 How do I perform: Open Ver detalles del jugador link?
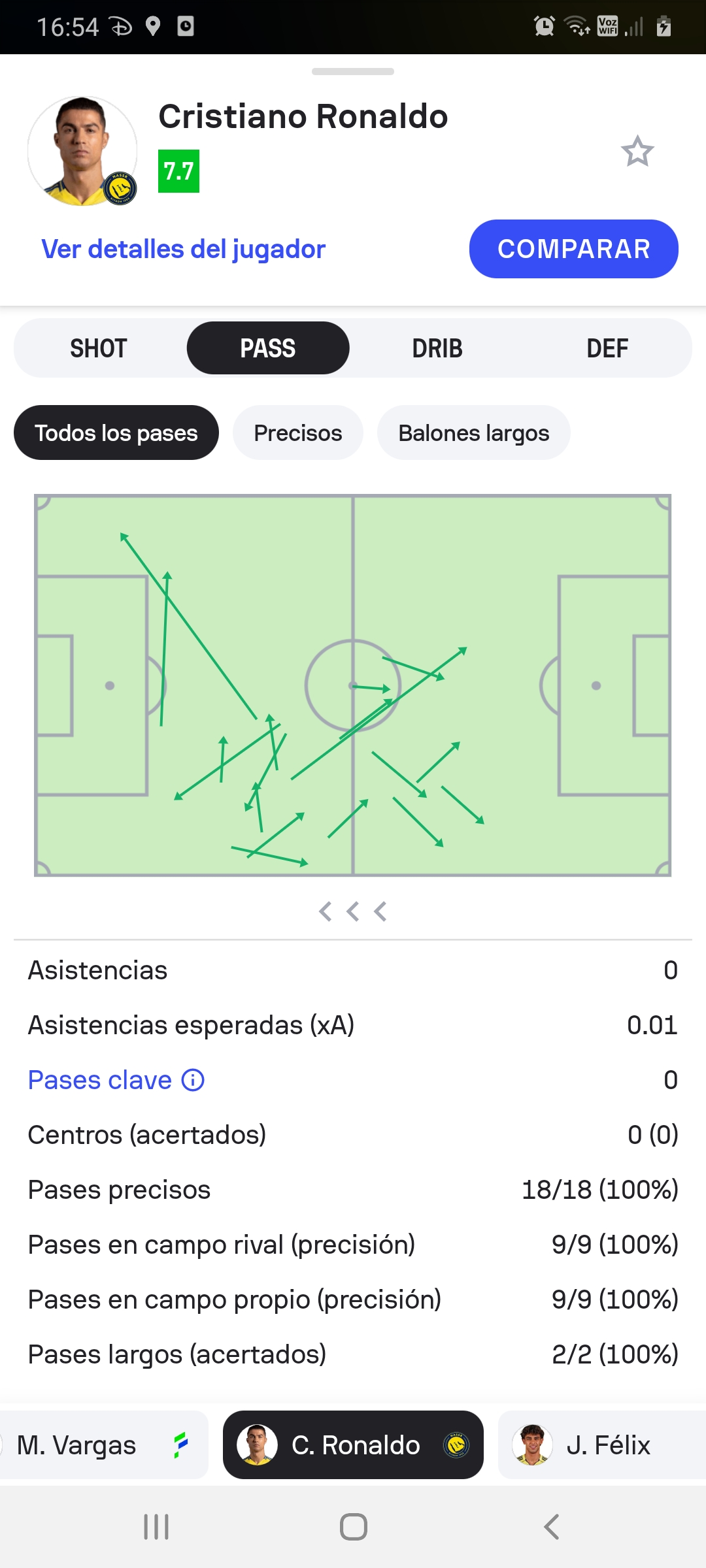(183, 249)
